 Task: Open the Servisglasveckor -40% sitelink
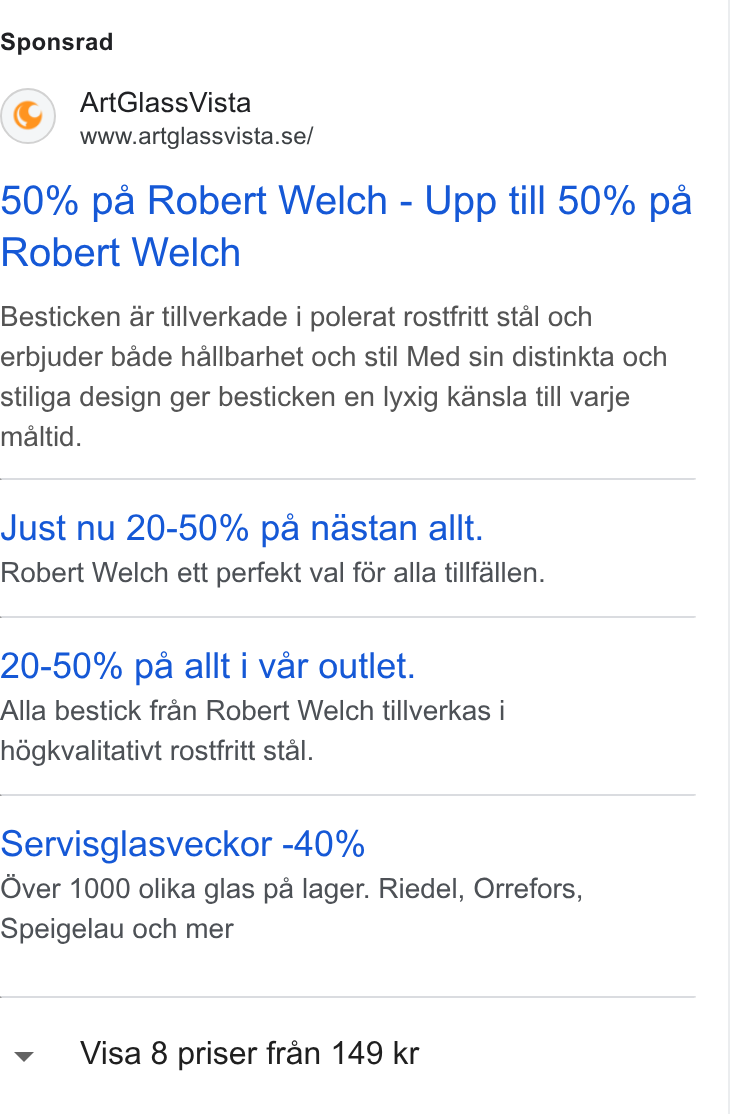[182, 843]
